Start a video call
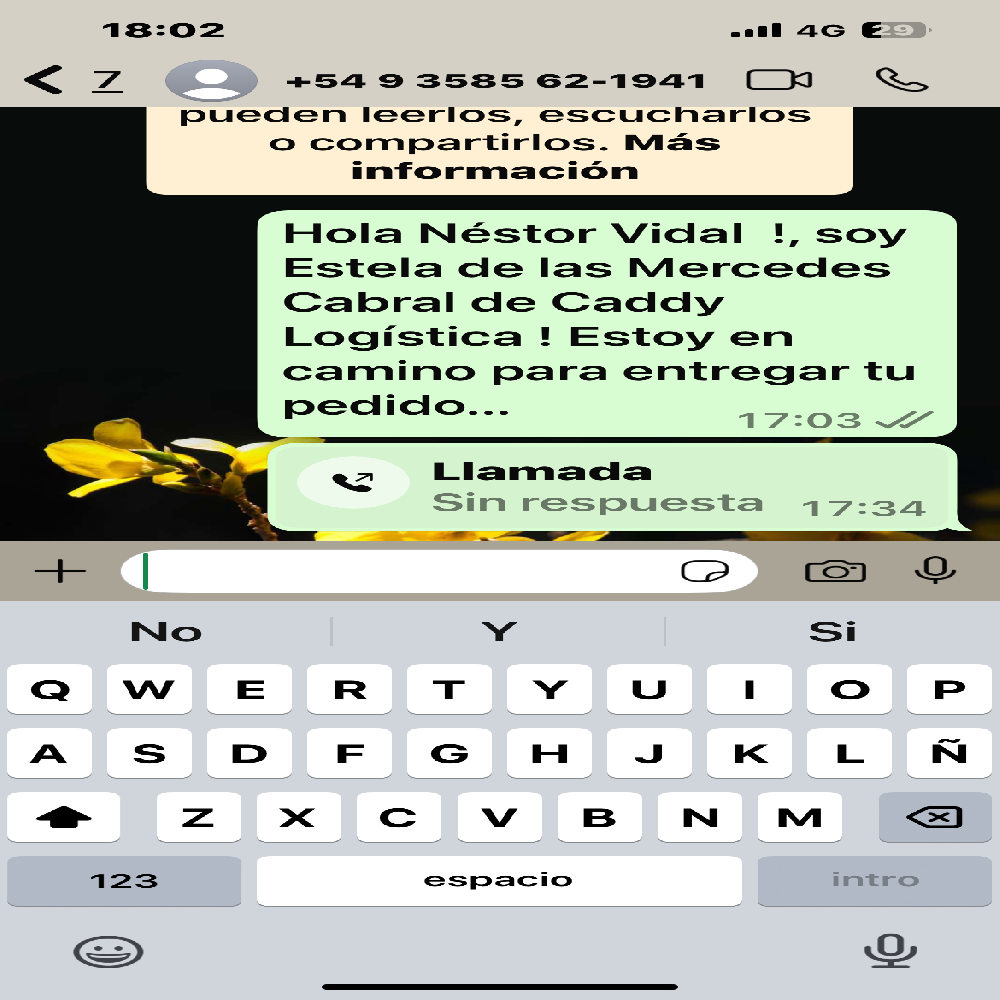The image size is (1000, 1000). [779, 80]
